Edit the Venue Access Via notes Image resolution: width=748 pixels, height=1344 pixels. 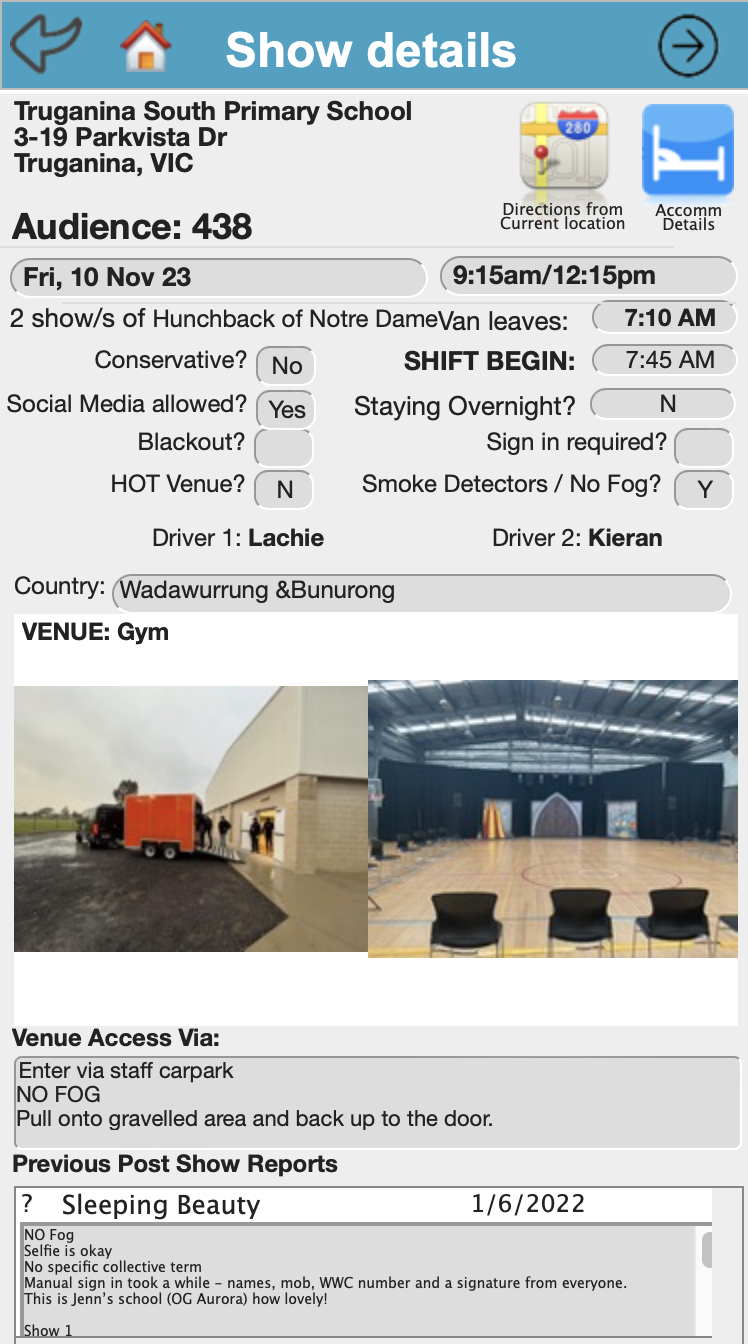point(376,1101)
